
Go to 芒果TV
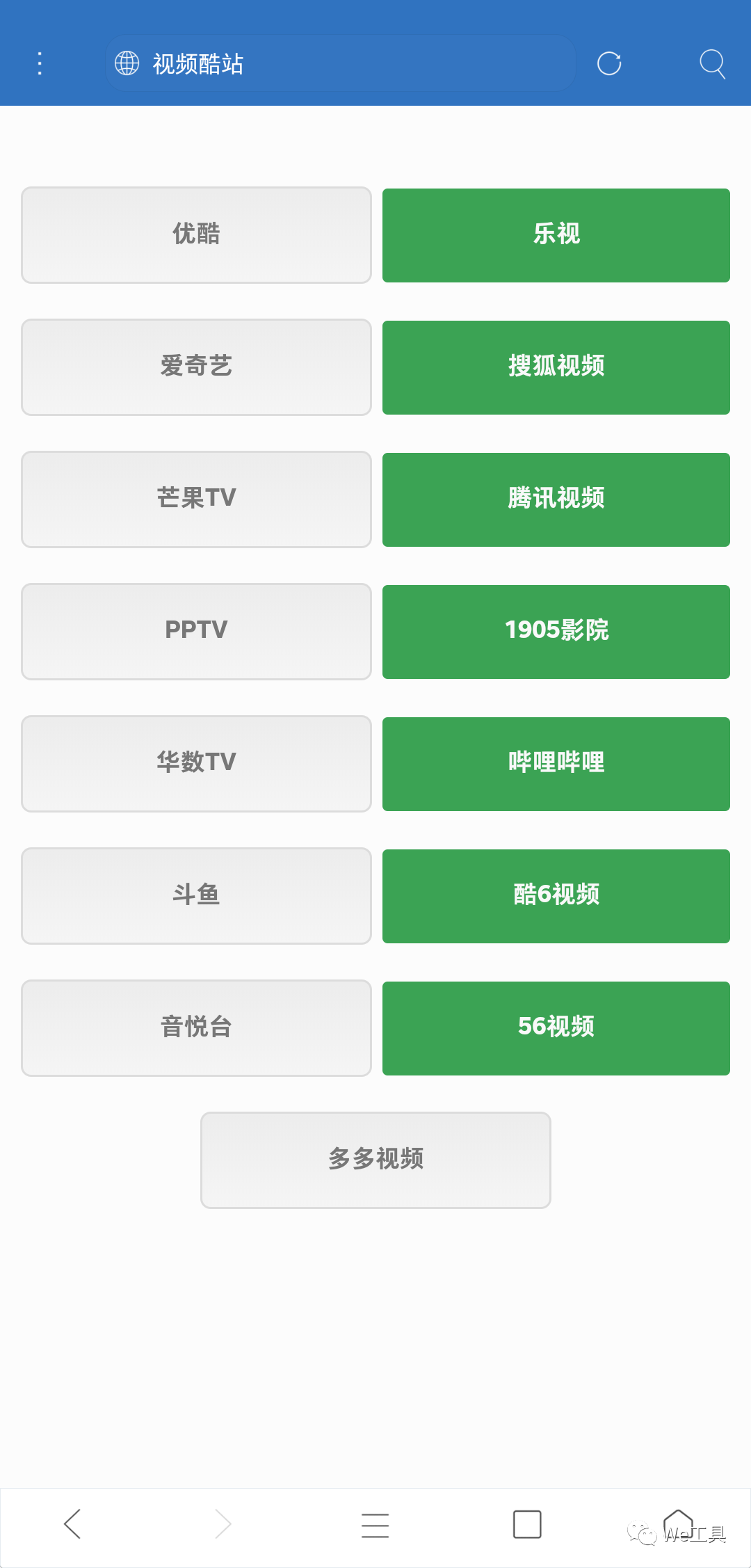[196, 499]
